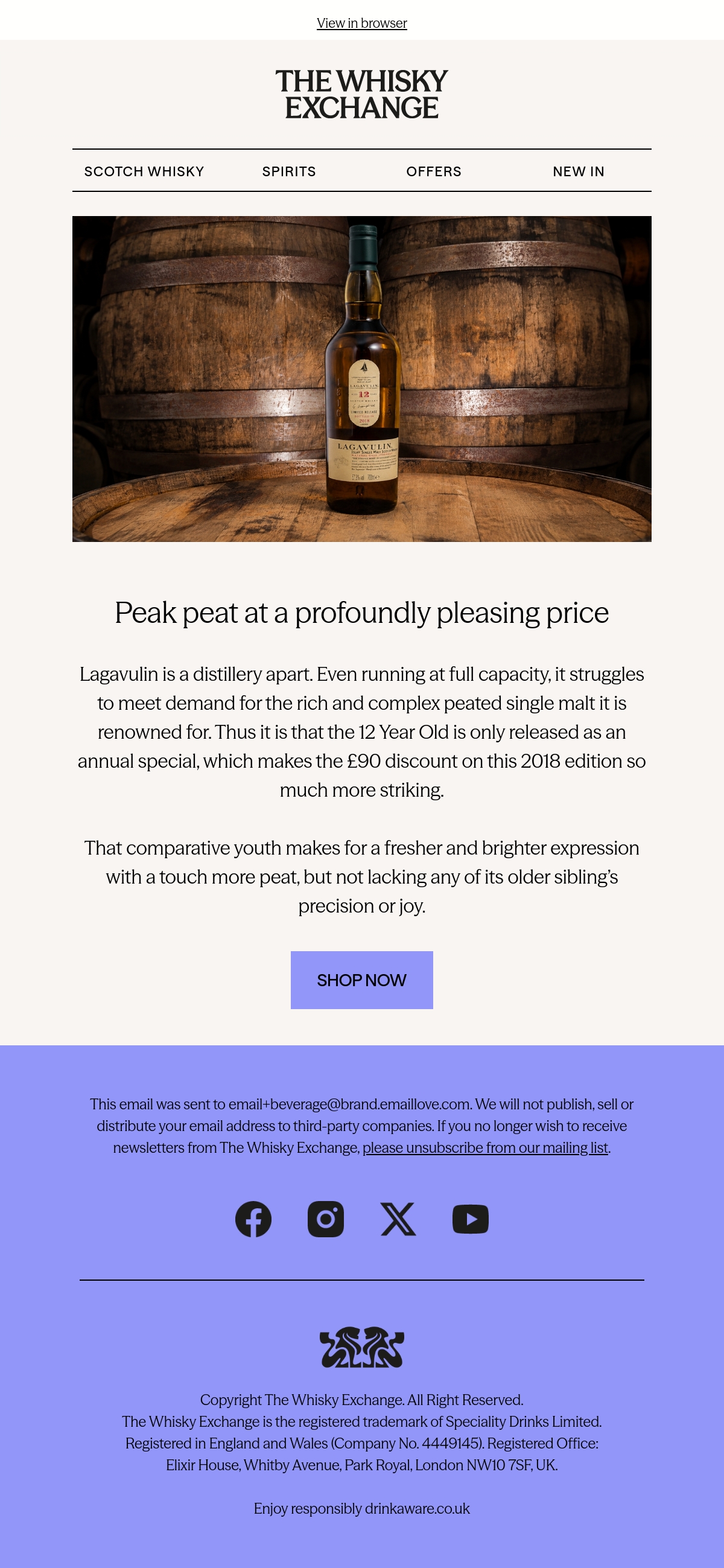724x1568 pixels.
Task: Unsubscribe from the mailing list
Action: [x=485, y=1147]
